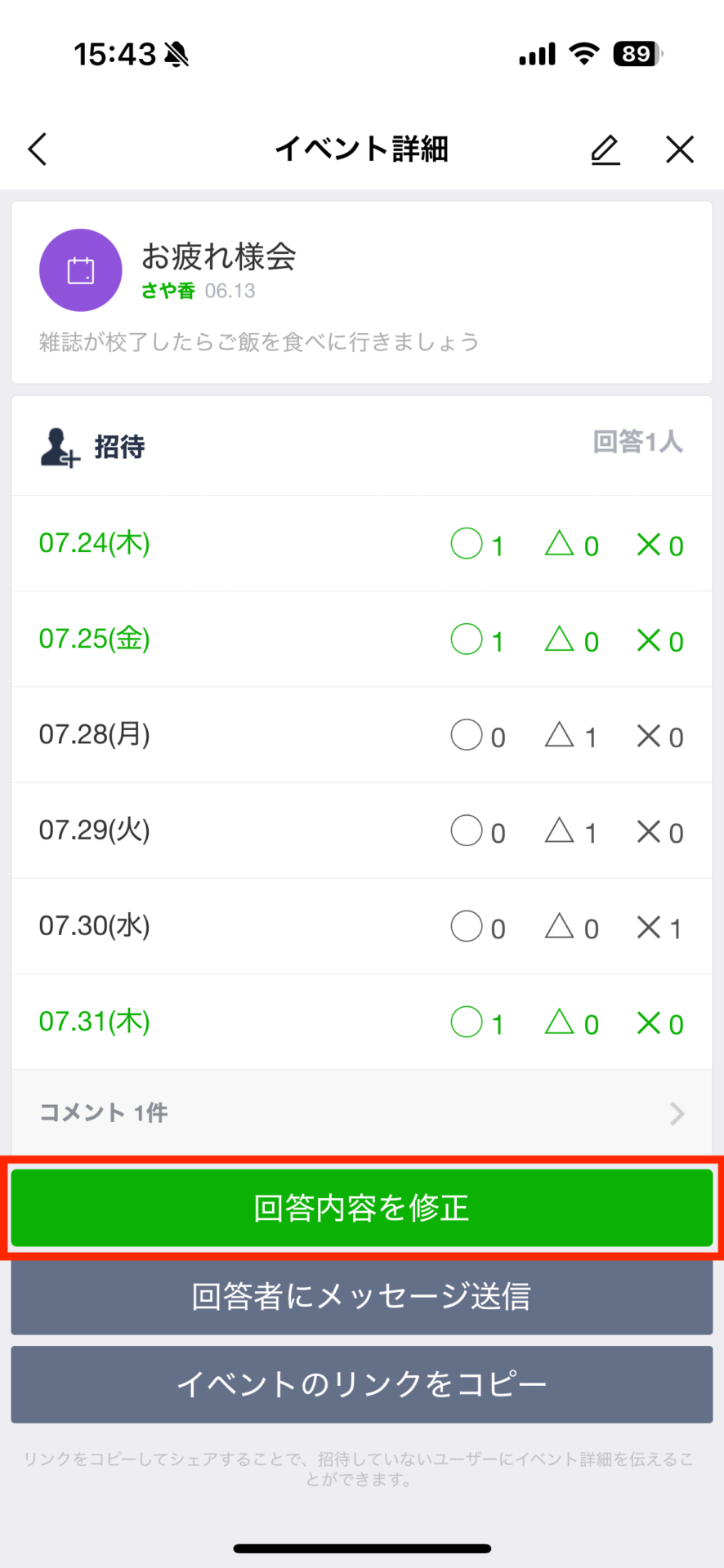Close the event details screen
Image resolution: width=724 pixels, height=1568 pixels.
(x=679, y=149)
